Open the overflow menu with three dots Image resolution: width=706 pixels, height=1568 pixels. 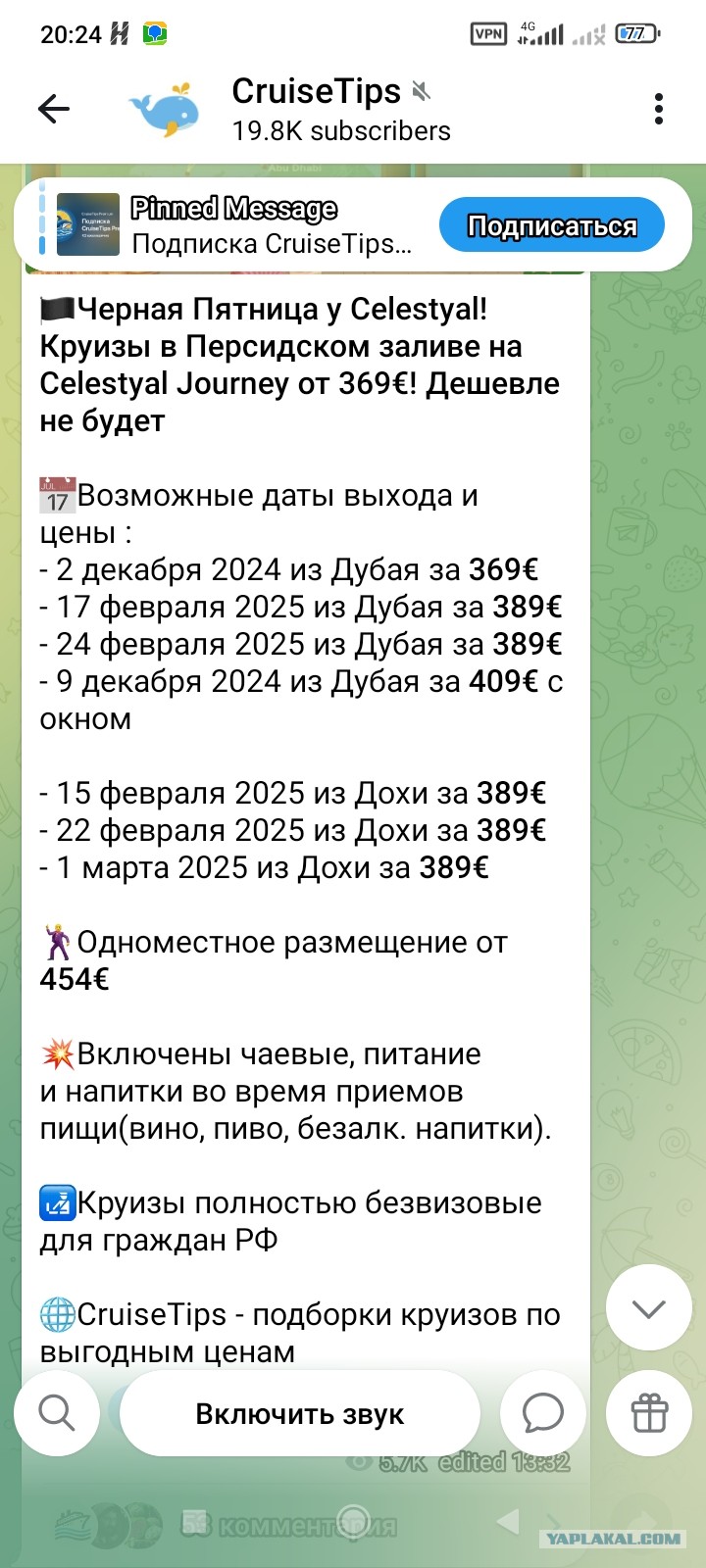(659, 109)
